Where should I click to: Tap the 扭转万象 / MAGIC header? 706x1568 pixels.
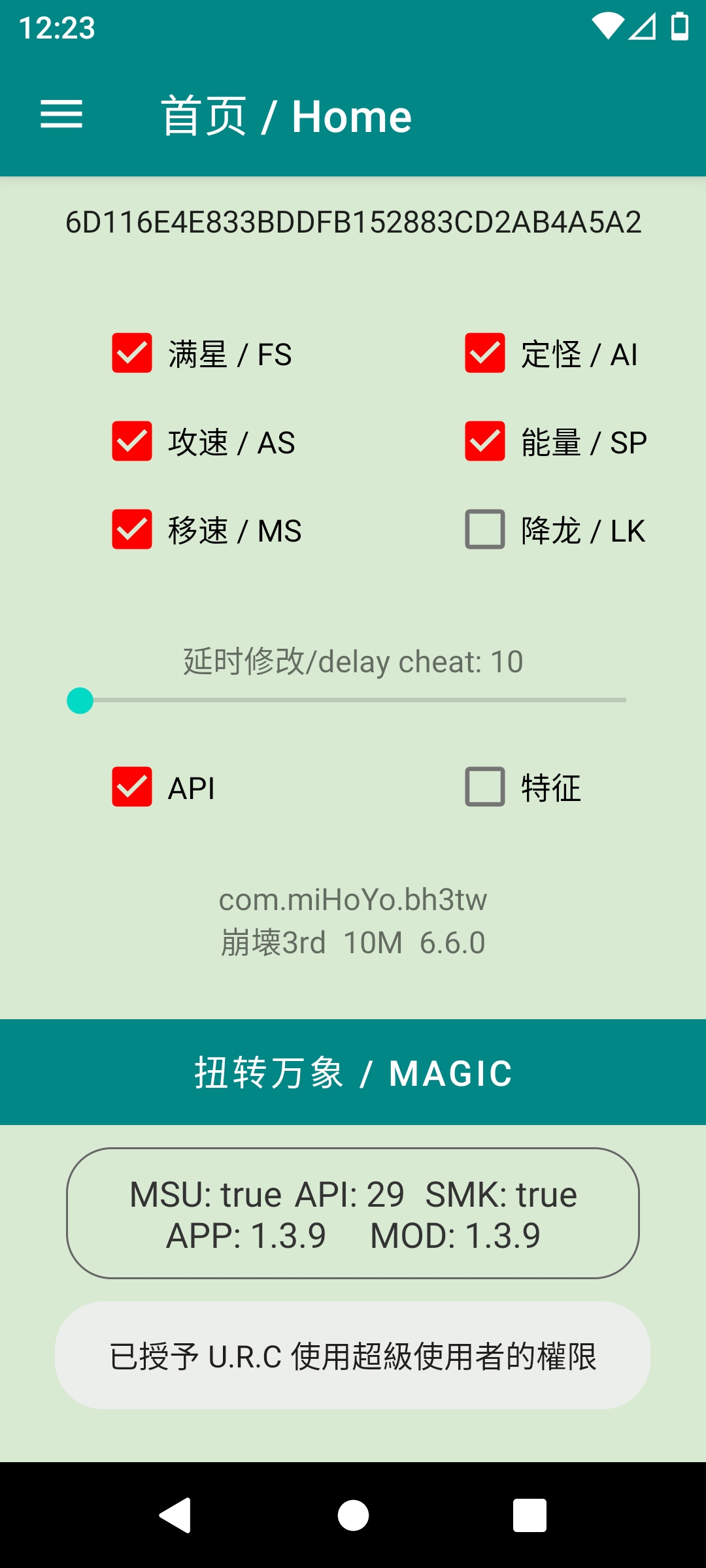click(x=353, y=1072)
